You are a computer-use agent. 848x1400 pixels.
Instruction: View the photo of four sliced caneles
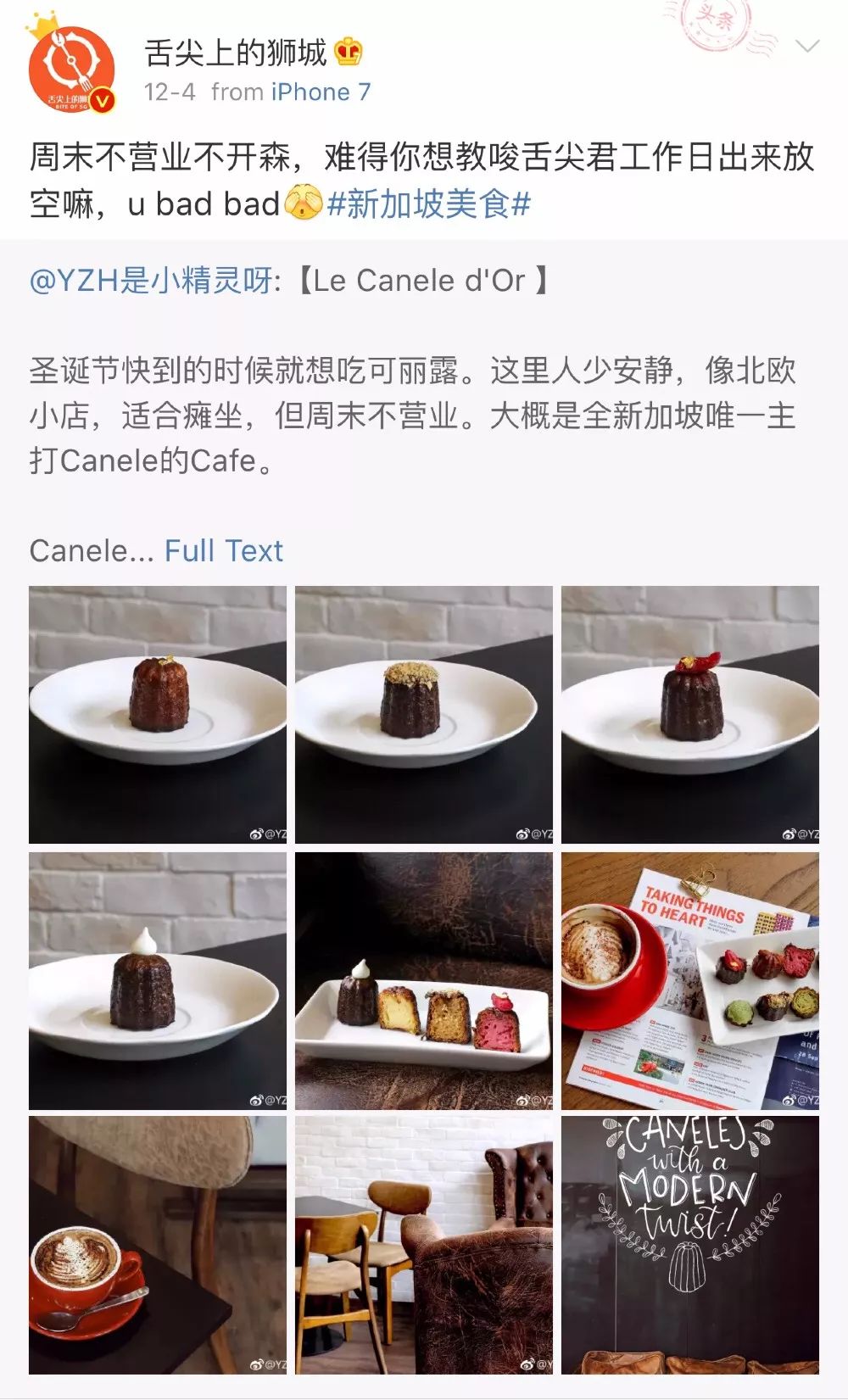click(x=424, y=981)
